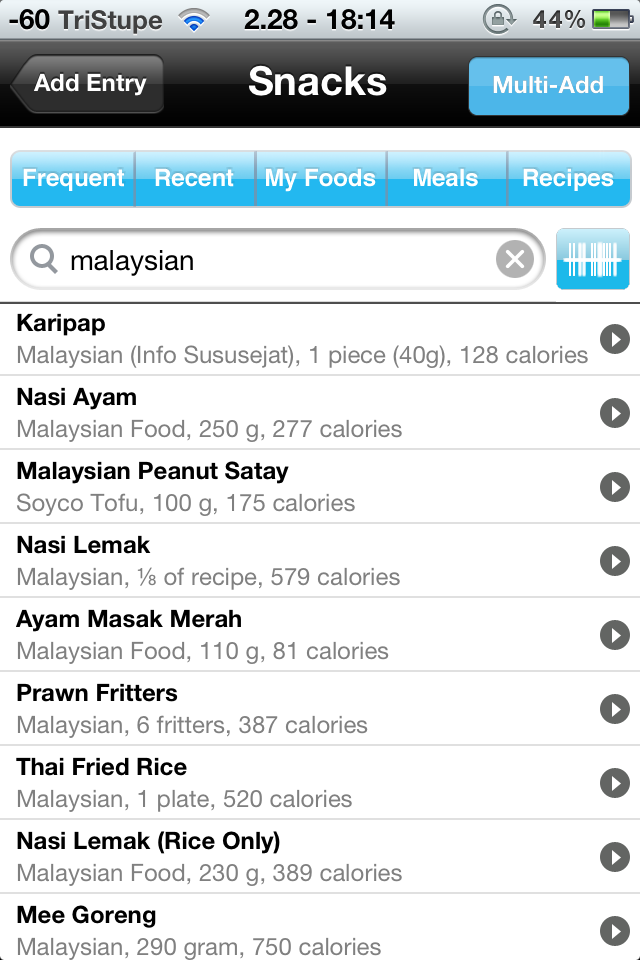Pick the Nasi Lemak ⅛ of recipe result
The width and height of the screenshot is (640, 960).
300,561
